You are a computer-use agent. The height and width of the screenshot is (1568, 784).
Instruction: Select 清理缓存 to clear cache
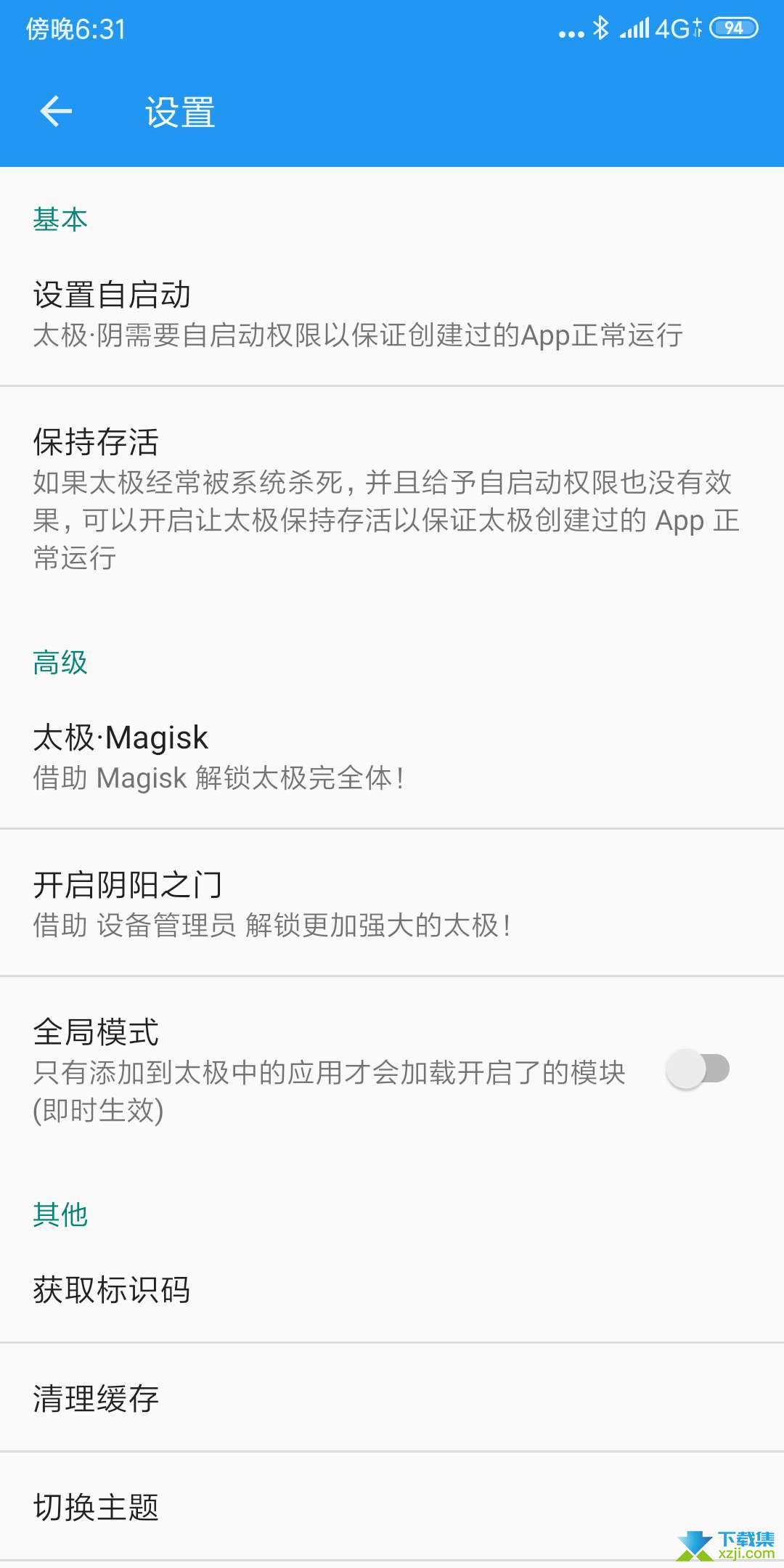point(392,1398)
